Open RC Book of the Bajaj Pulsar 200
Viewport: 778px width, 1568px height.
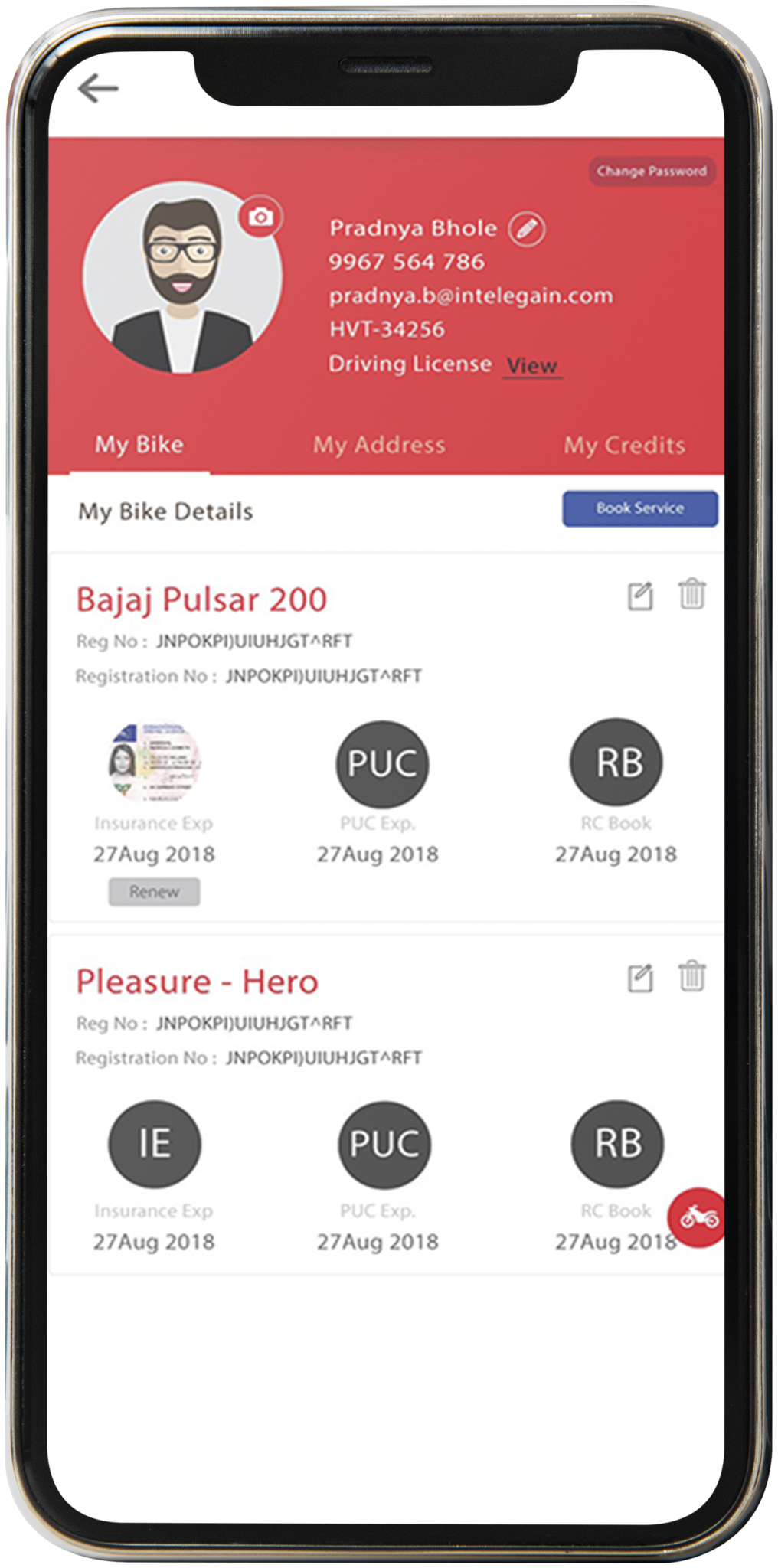(x=616, y=762)
